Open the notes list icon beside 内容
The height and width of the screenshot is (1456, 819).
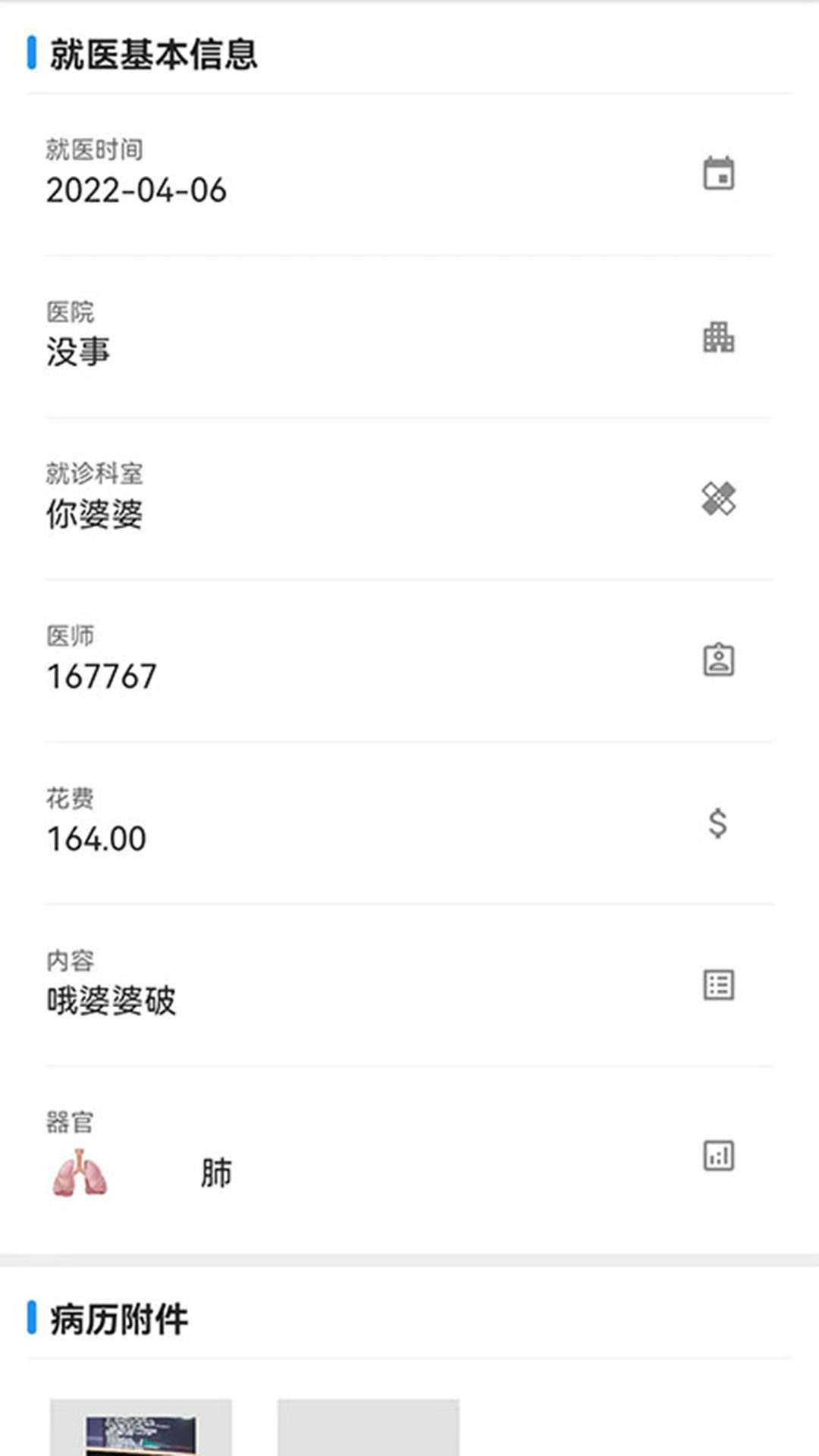pyautogui.click(x=719, y=984)
